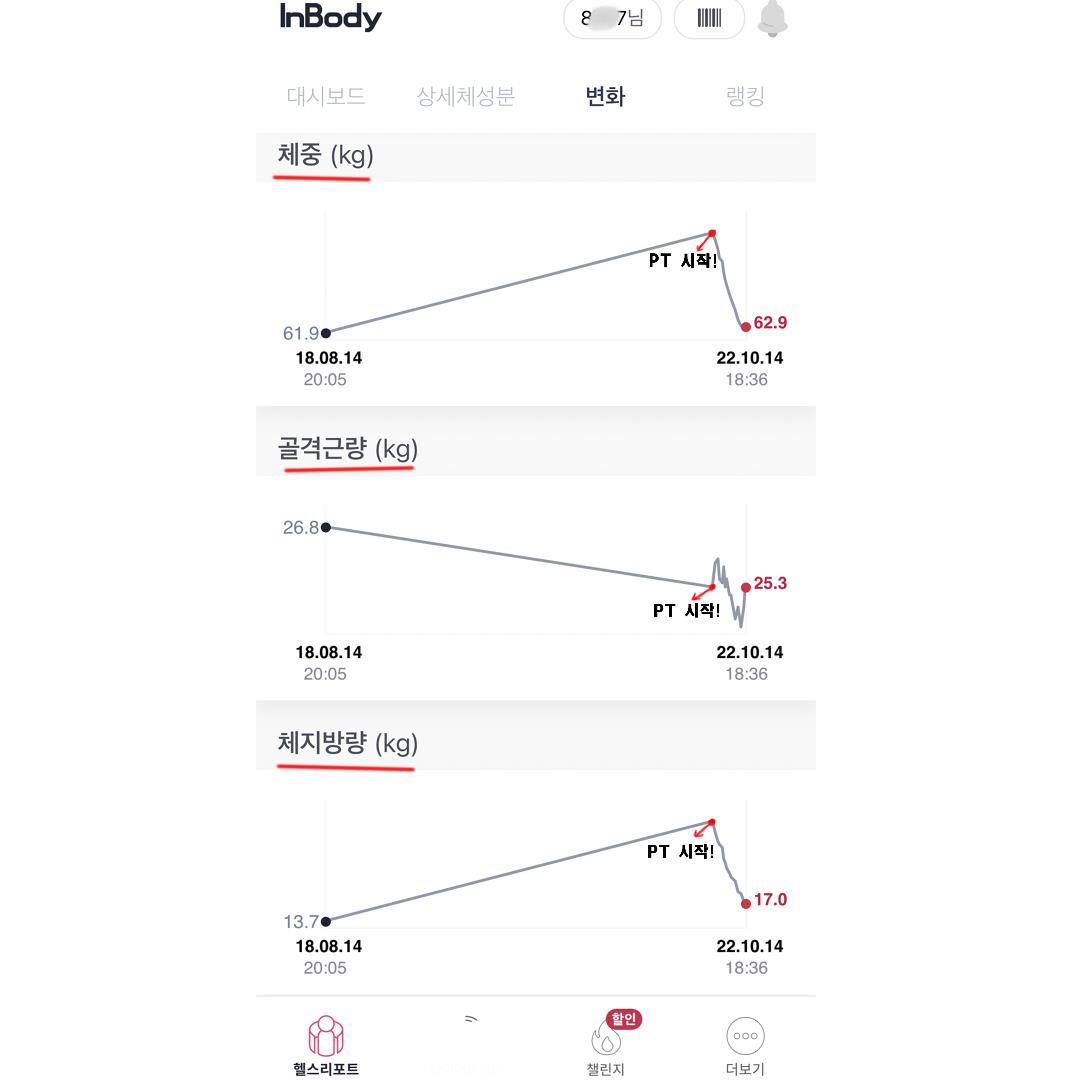
Task: Select the 변화 tab
Action: pyautogui.click(x=605, y=97)
